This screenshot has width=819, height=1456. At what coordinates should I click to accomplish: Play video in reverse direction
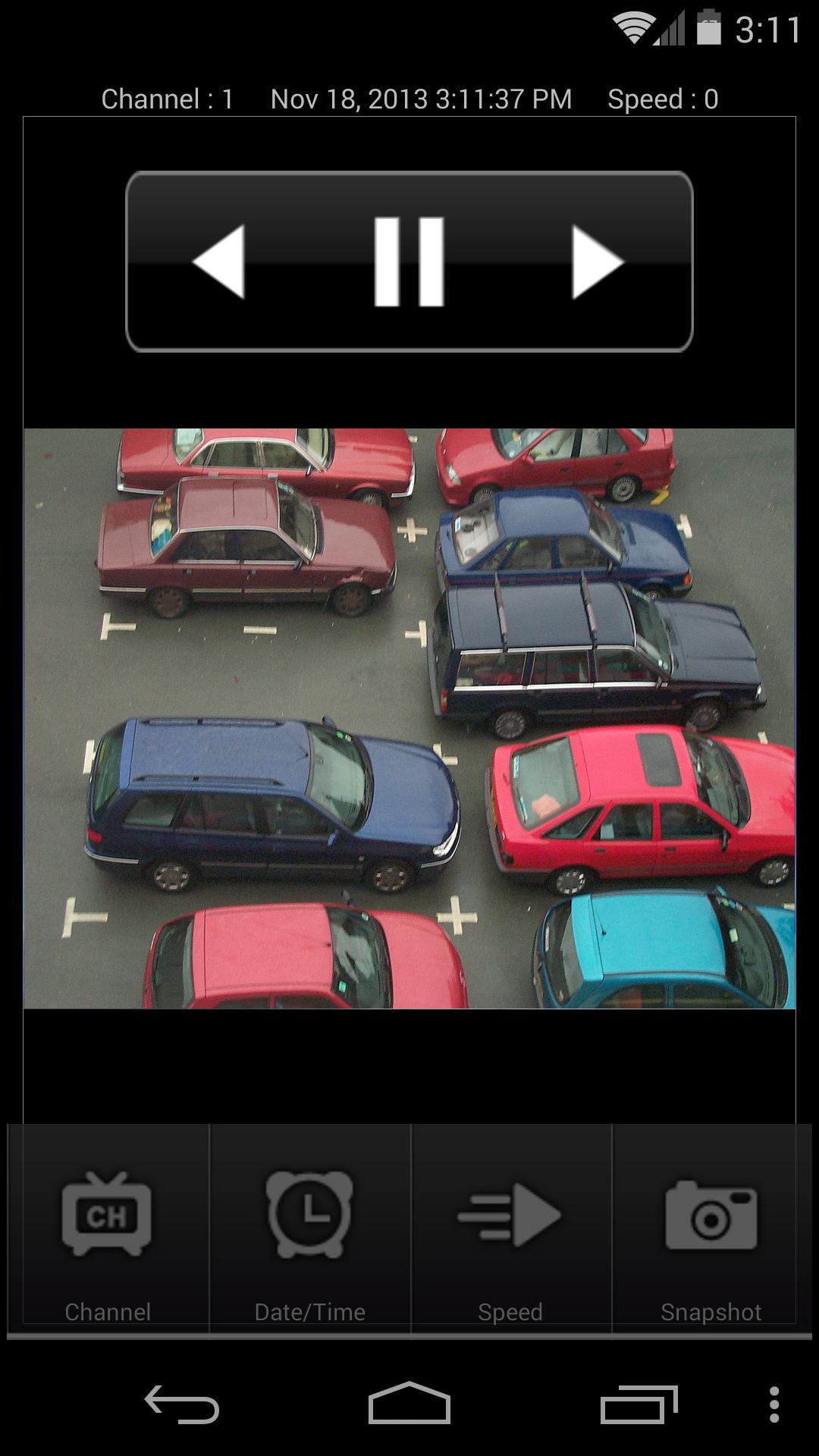click(x=220, y=262)
